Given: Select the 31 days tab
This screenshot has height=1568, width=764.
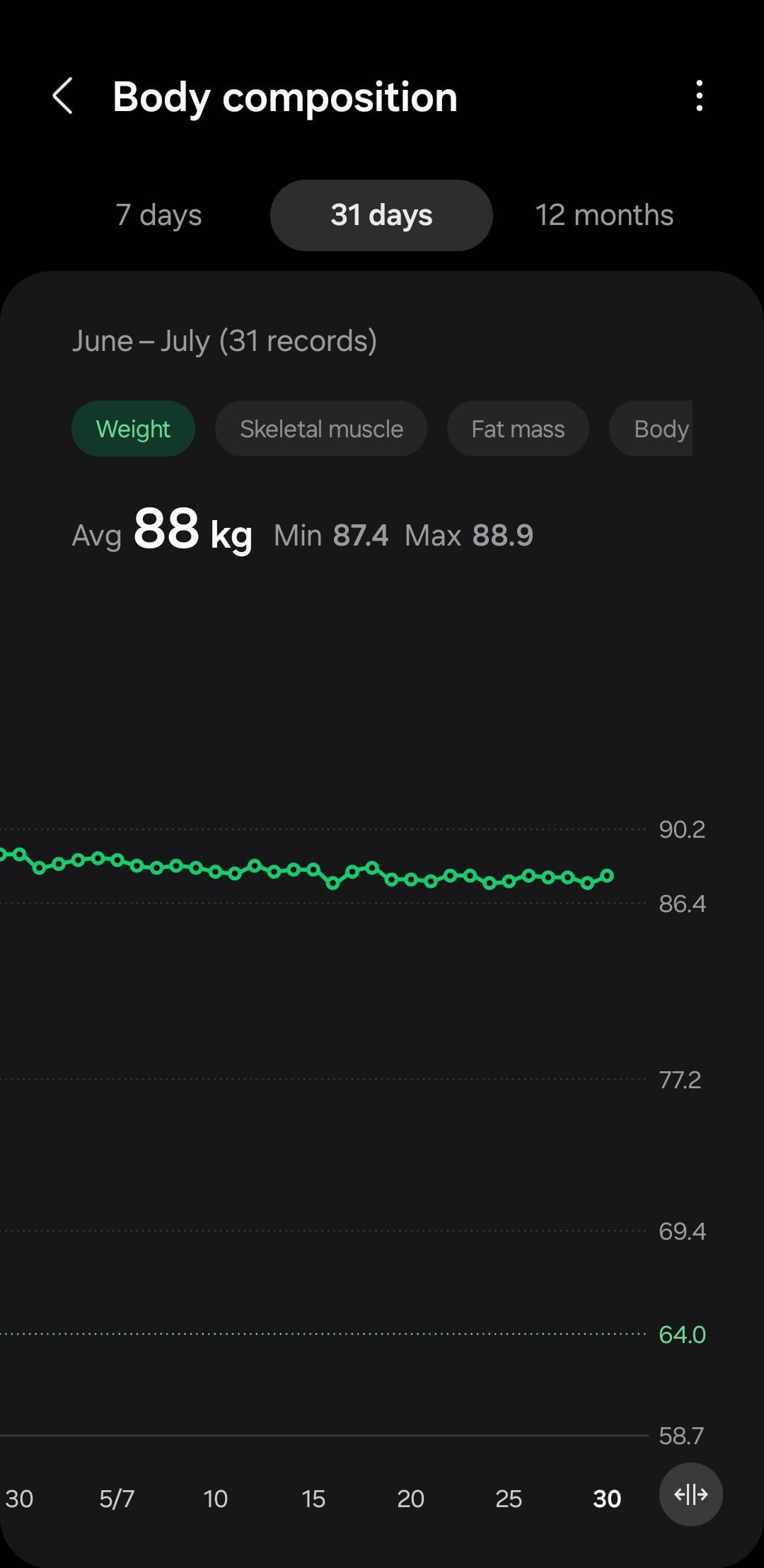Looking at the screenshot, I should (x=381, y=215).
